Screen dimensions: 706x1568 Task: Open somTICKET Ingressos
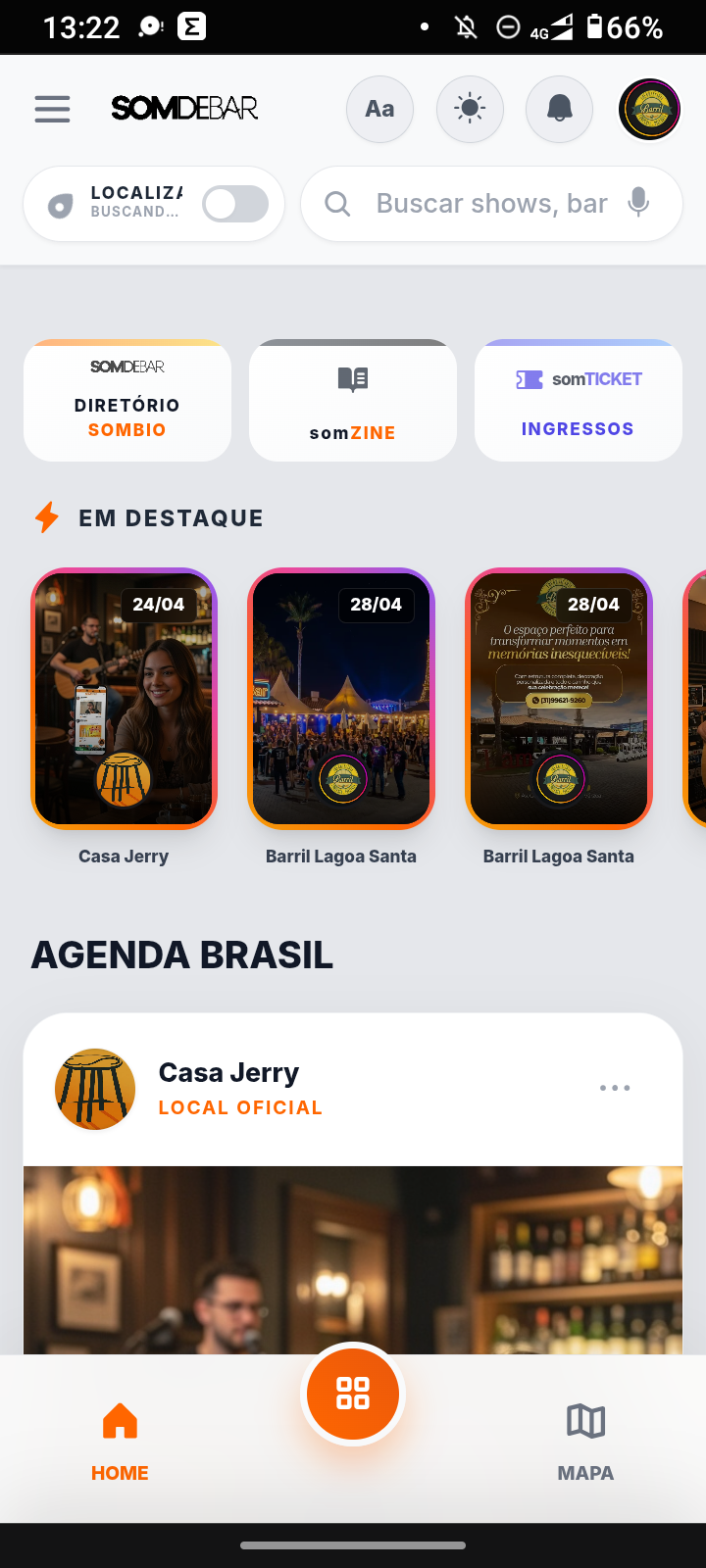click(579, 400)
